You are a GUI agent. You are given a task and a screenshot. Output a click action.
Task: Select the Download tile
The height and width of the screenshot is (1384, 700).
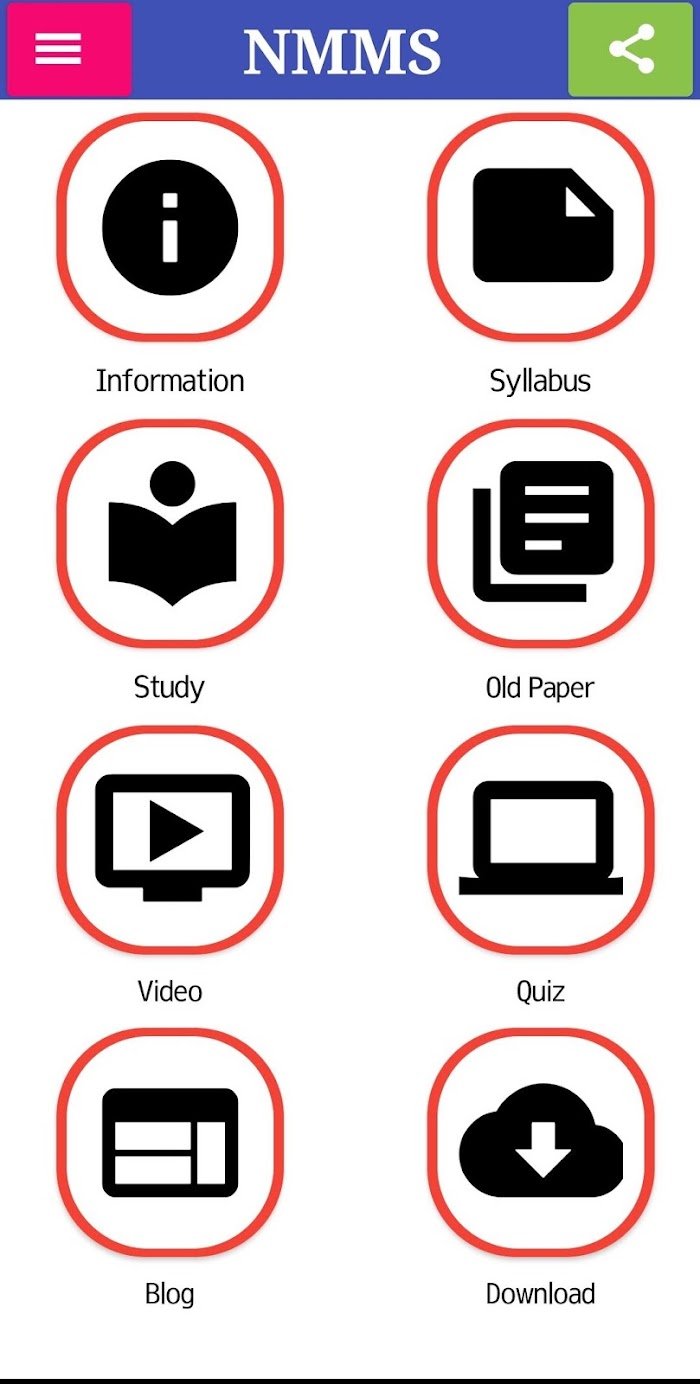[x=541, y=1142]
